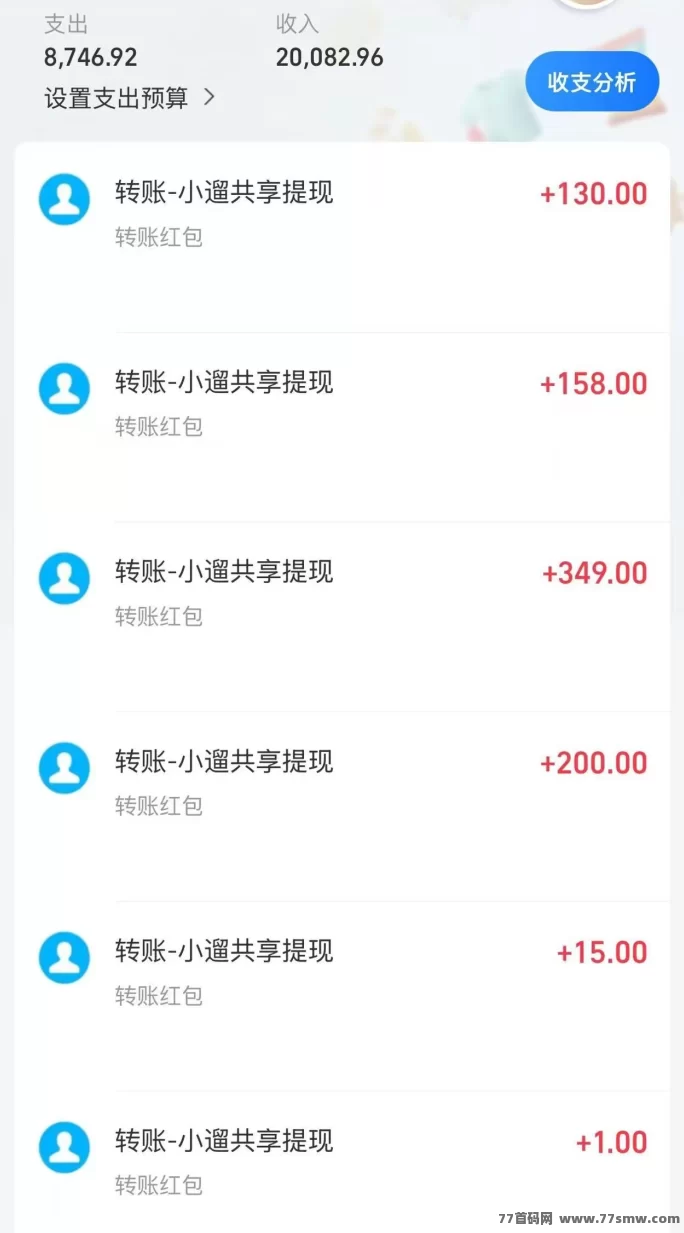Tap the +1.00 transfer record

[342, 1162]
